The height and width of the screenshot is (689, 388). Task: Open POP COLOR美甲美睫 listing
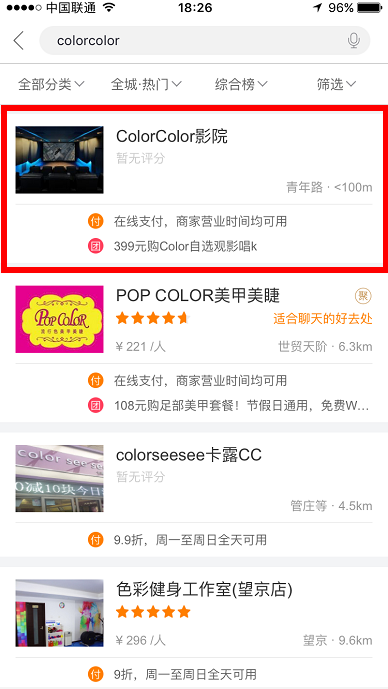coord(194,319)
